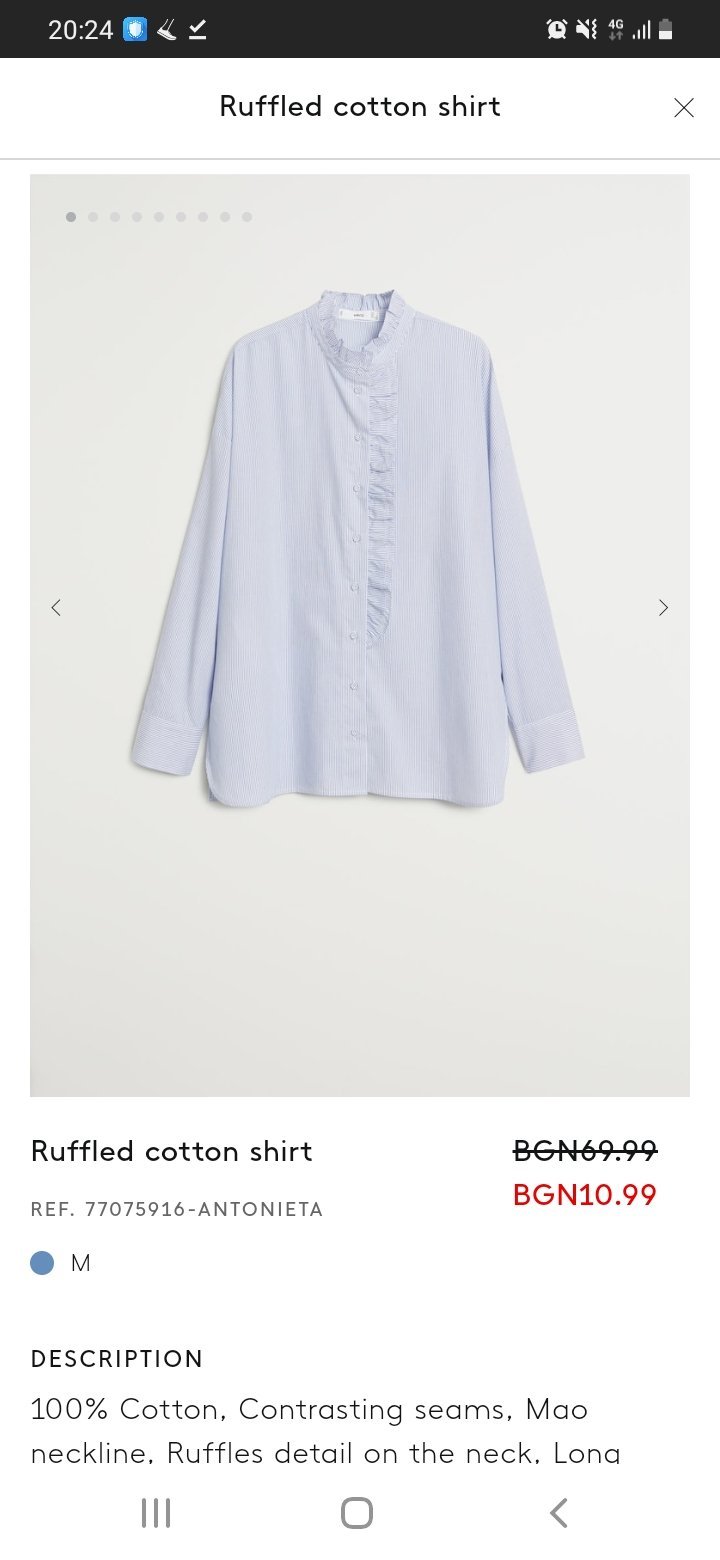
Task: Go to the previous product photo
Action: click(56, 607)
